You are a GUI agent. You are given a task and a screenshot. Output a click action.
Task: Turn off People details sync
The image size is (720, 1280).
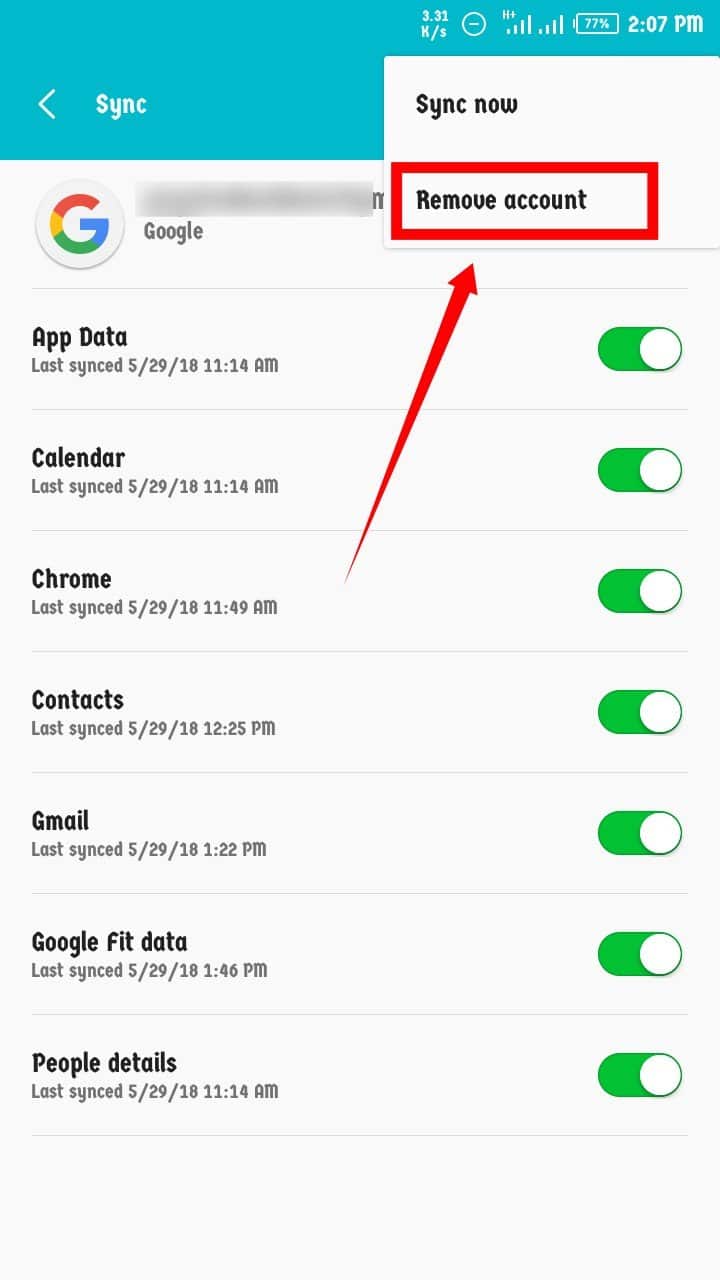pyautogui.click(x=640, y=1075)
